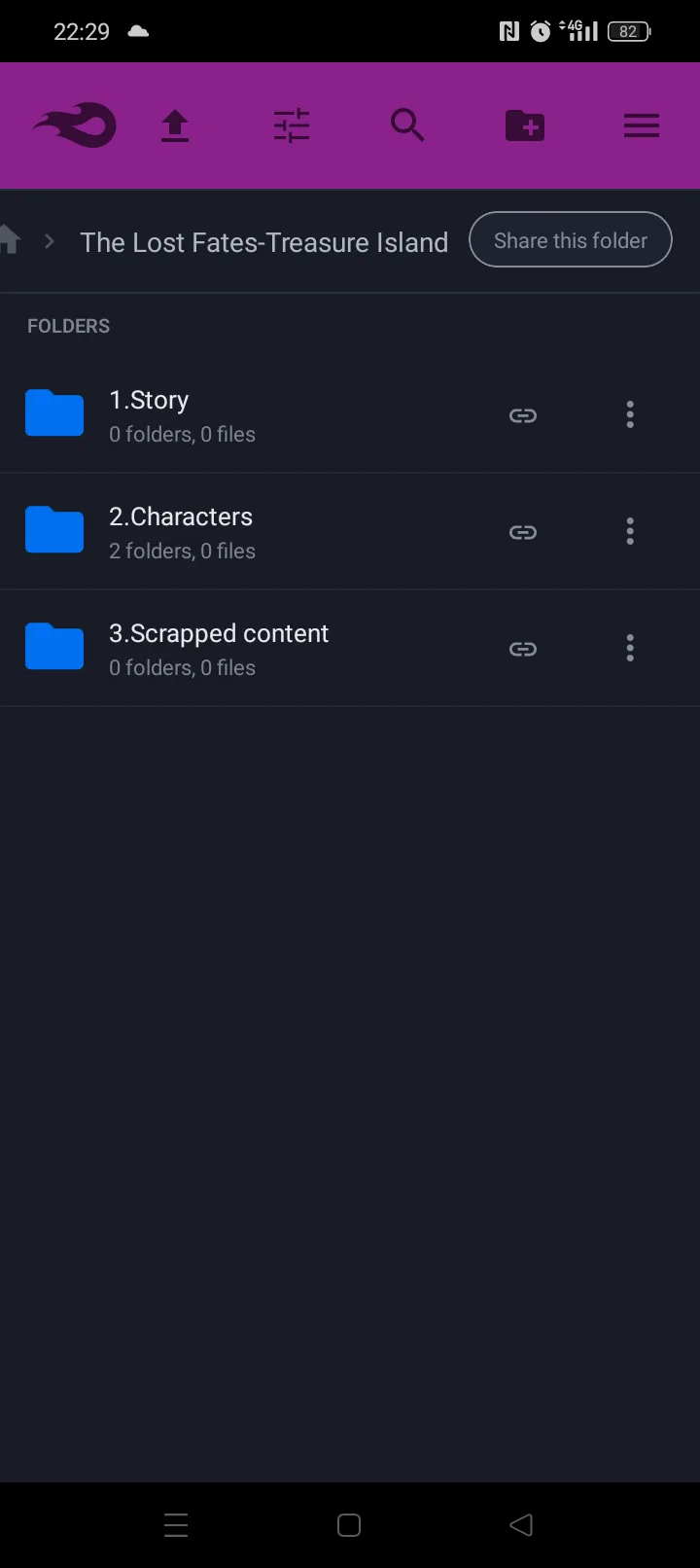The height and width of the screenshot is (1568, 700).
Task: Open the overflow menu for 2.Characters
Action: (630, 532)
